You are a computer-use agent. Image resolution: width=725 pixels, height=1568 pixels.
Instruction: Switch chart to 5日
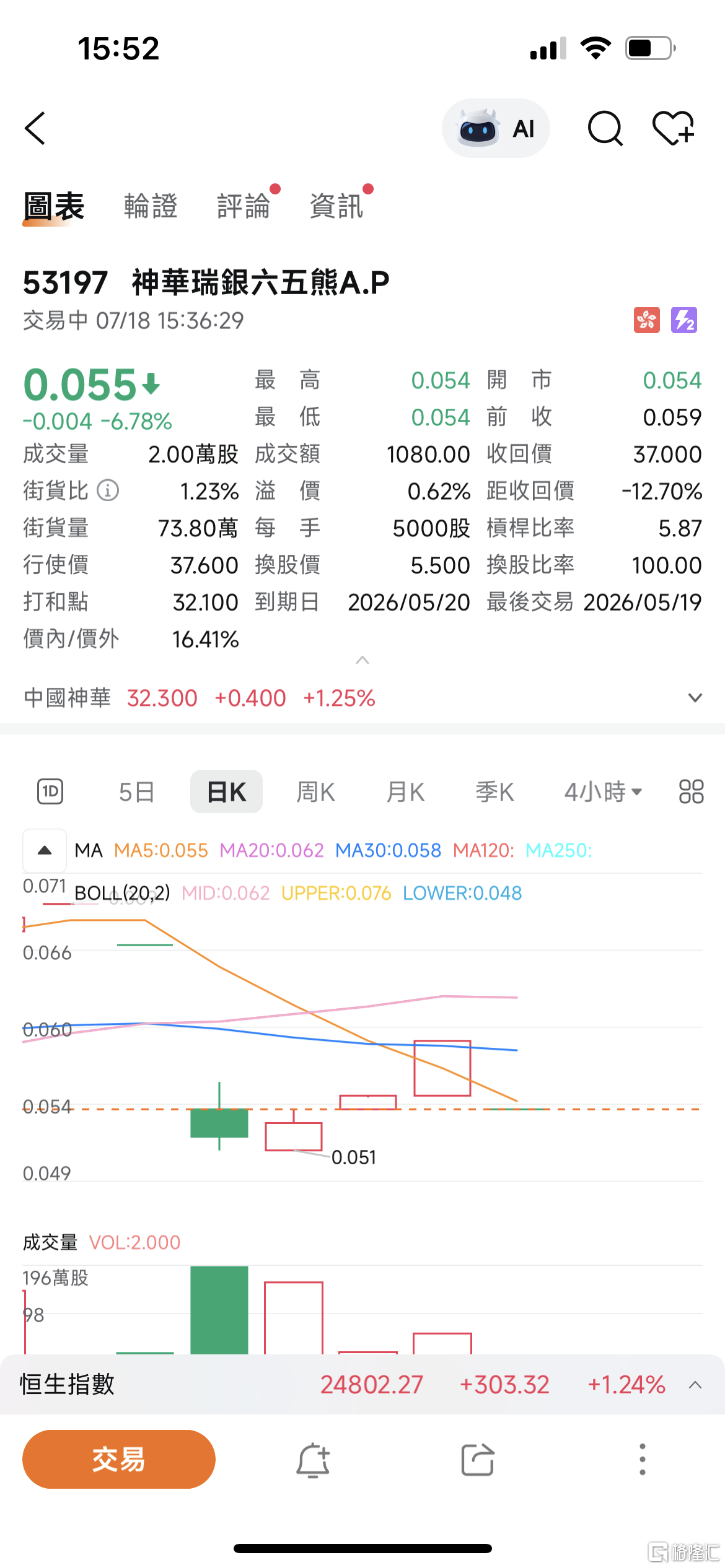pos(136,792)
